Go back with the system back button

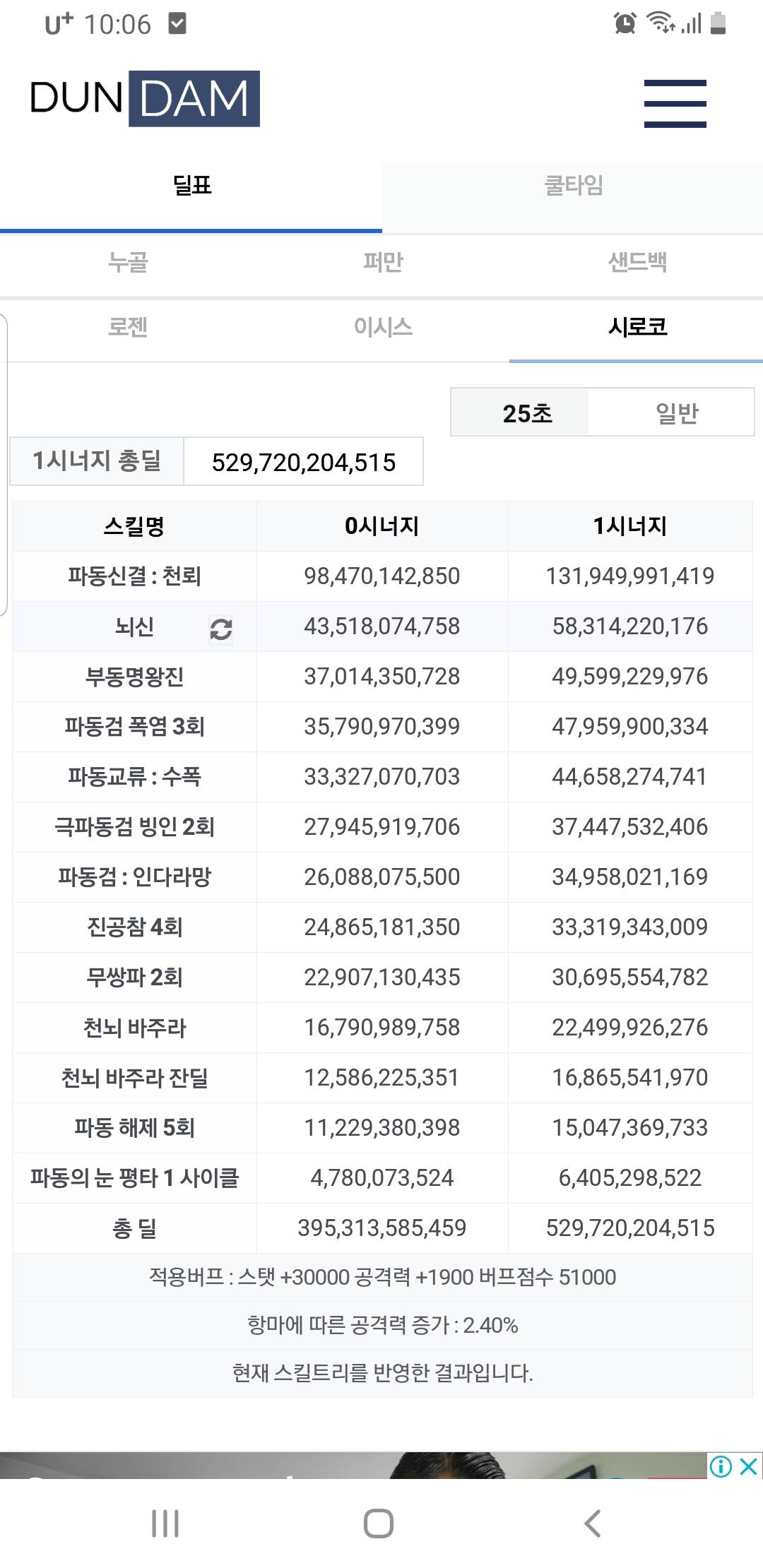[592, 1524]
